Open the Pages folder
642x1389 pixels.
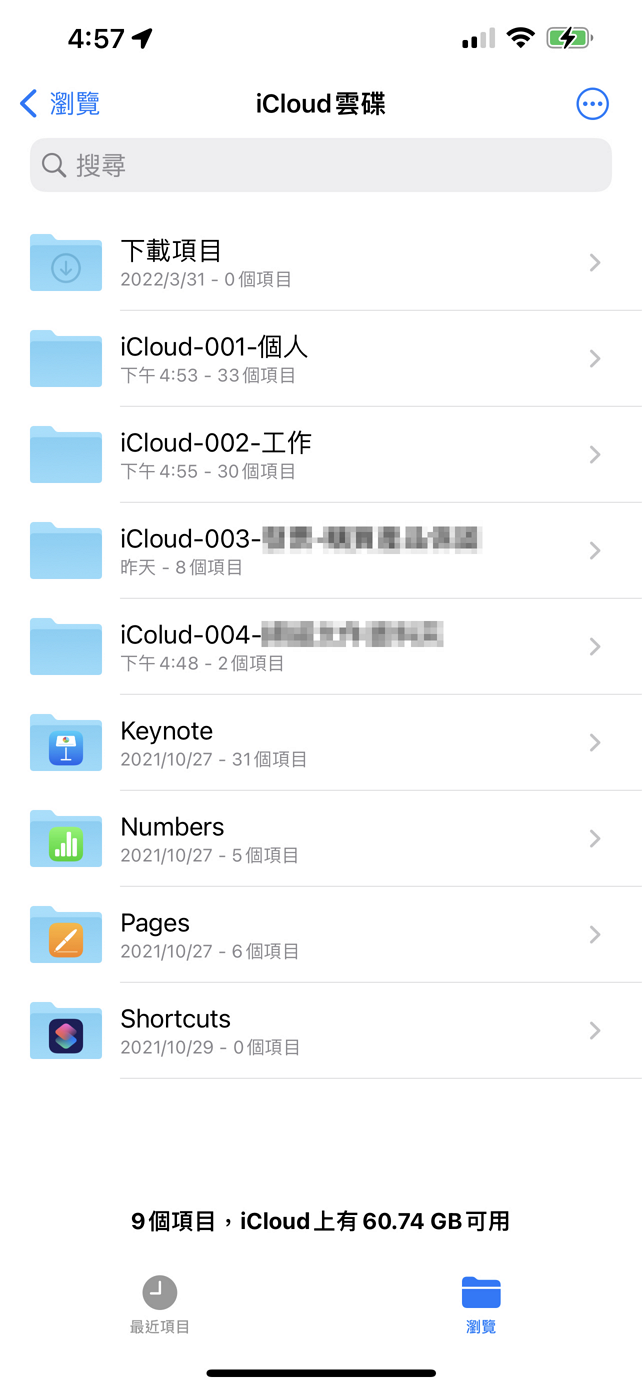pos(320,935)
